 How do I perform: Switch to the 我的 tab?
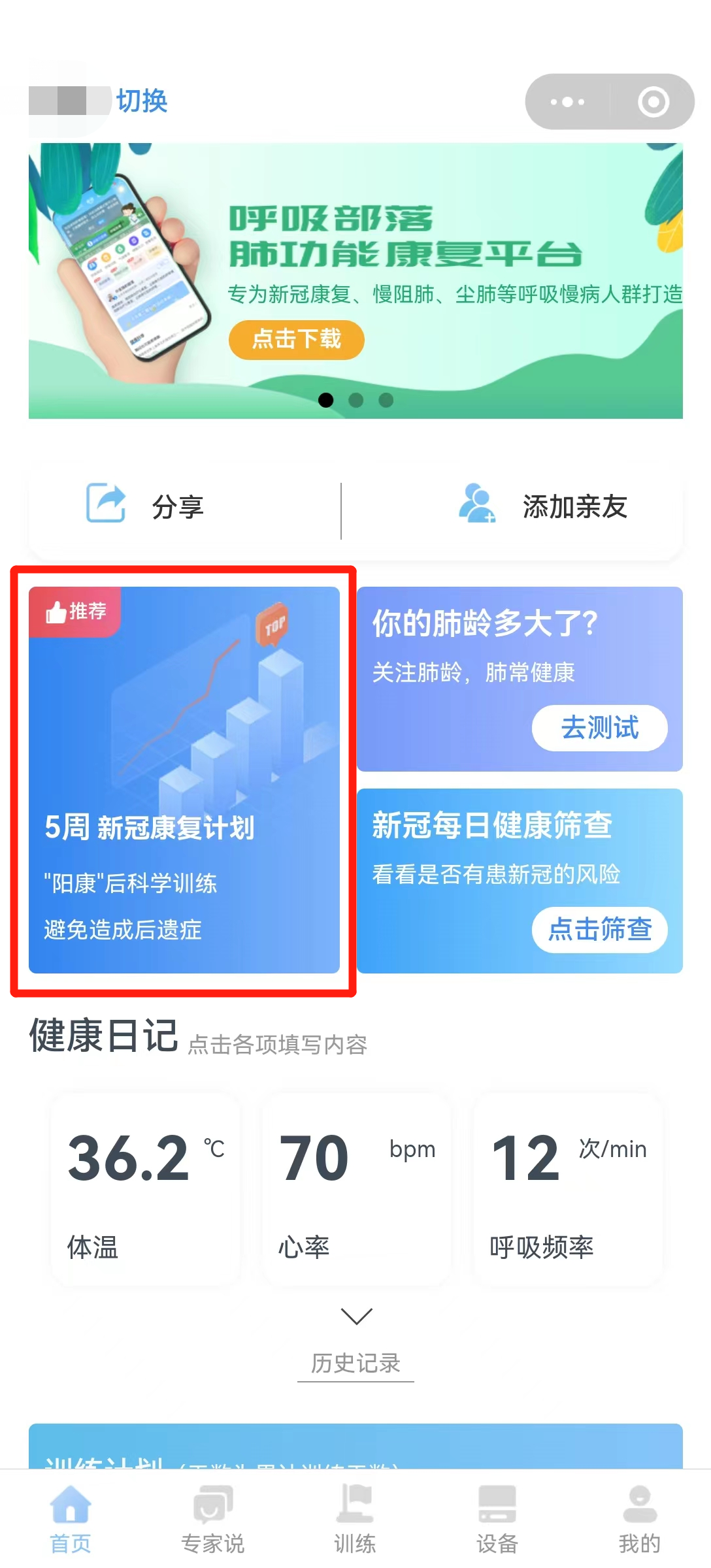(x=640, y=1520)
